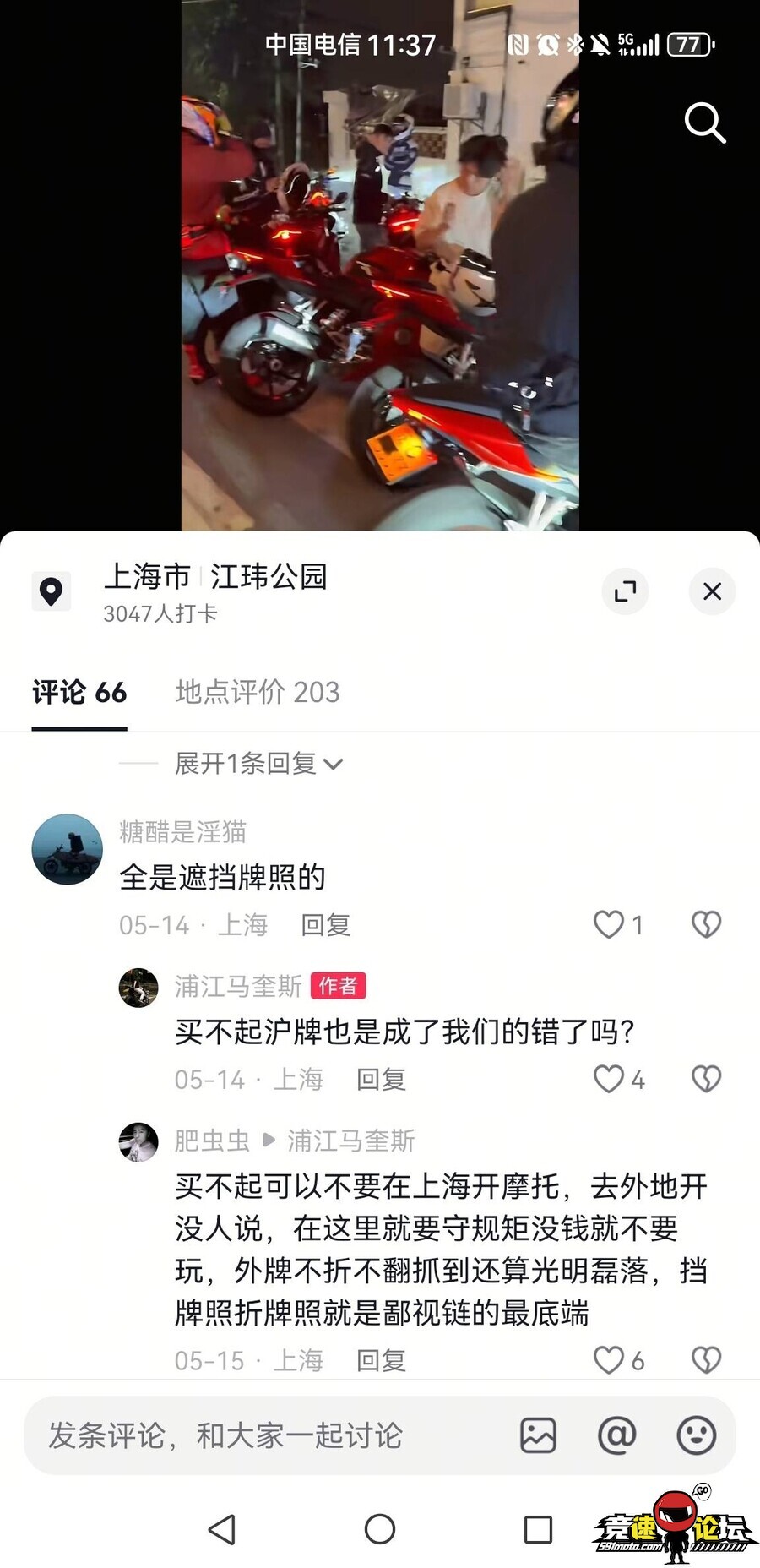This screenshot has width=760, height=1568.
Task: Reply to 浦江马奎斯's comment
Action: pos(382,1080)
